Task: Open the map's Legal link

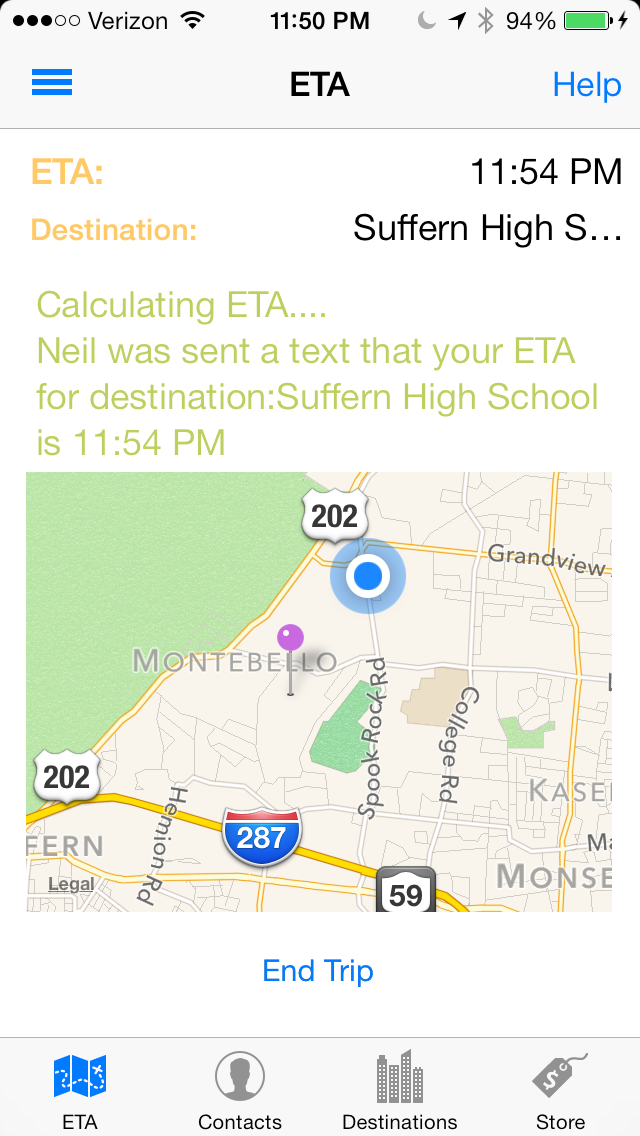Action: tap(71, 884)
